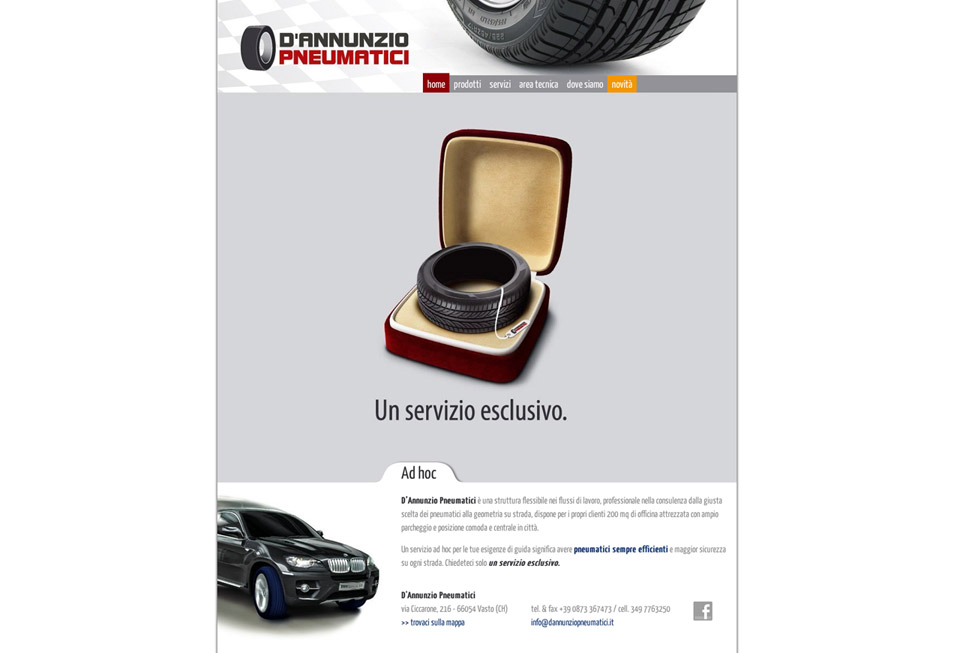Image resolution: width=960 pixels, height=653 pixels.
Task: Go to area tecnica
Action: (x=538, y=84)
